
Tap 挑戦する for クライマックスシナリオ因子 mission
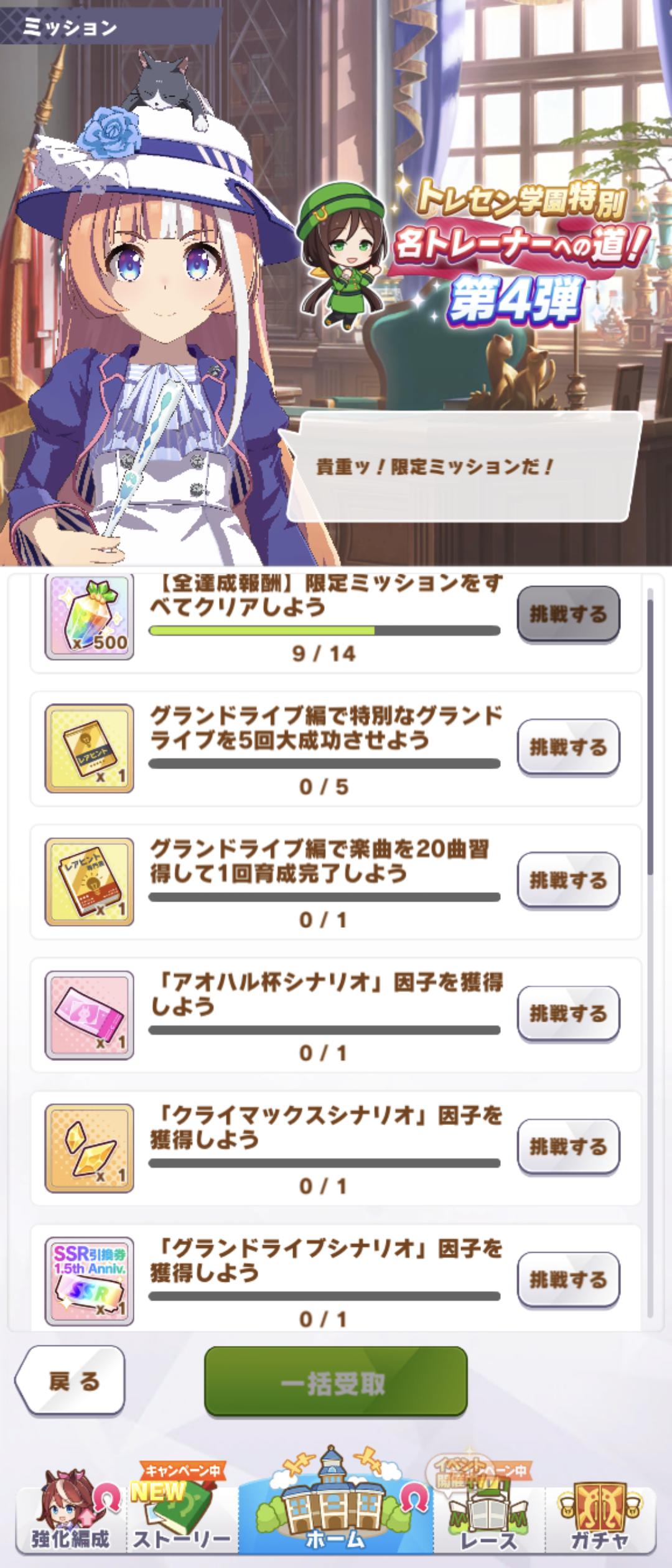568,1146
